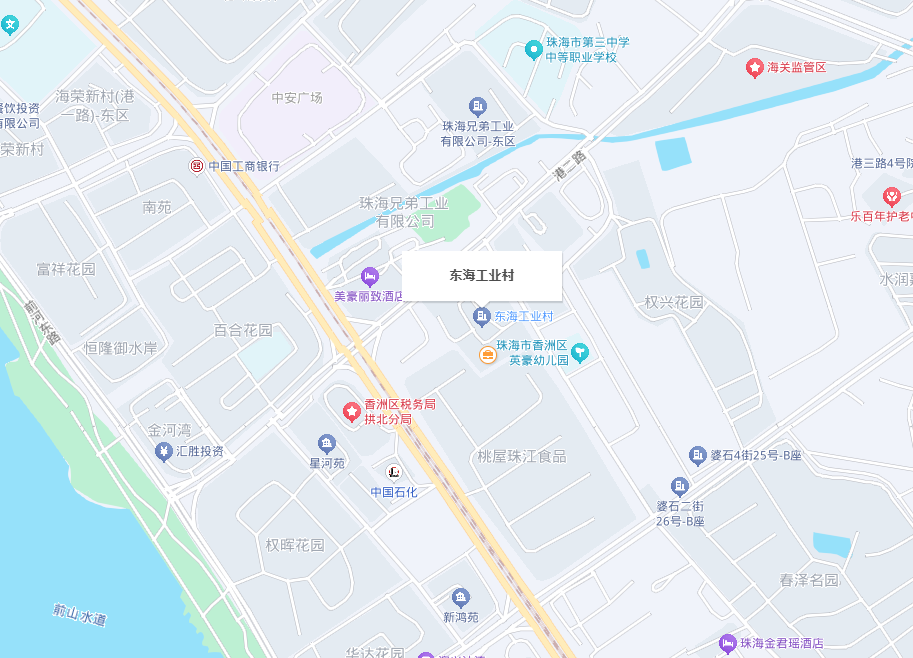Open the 星河苑 residence marker

coord(326,444)
